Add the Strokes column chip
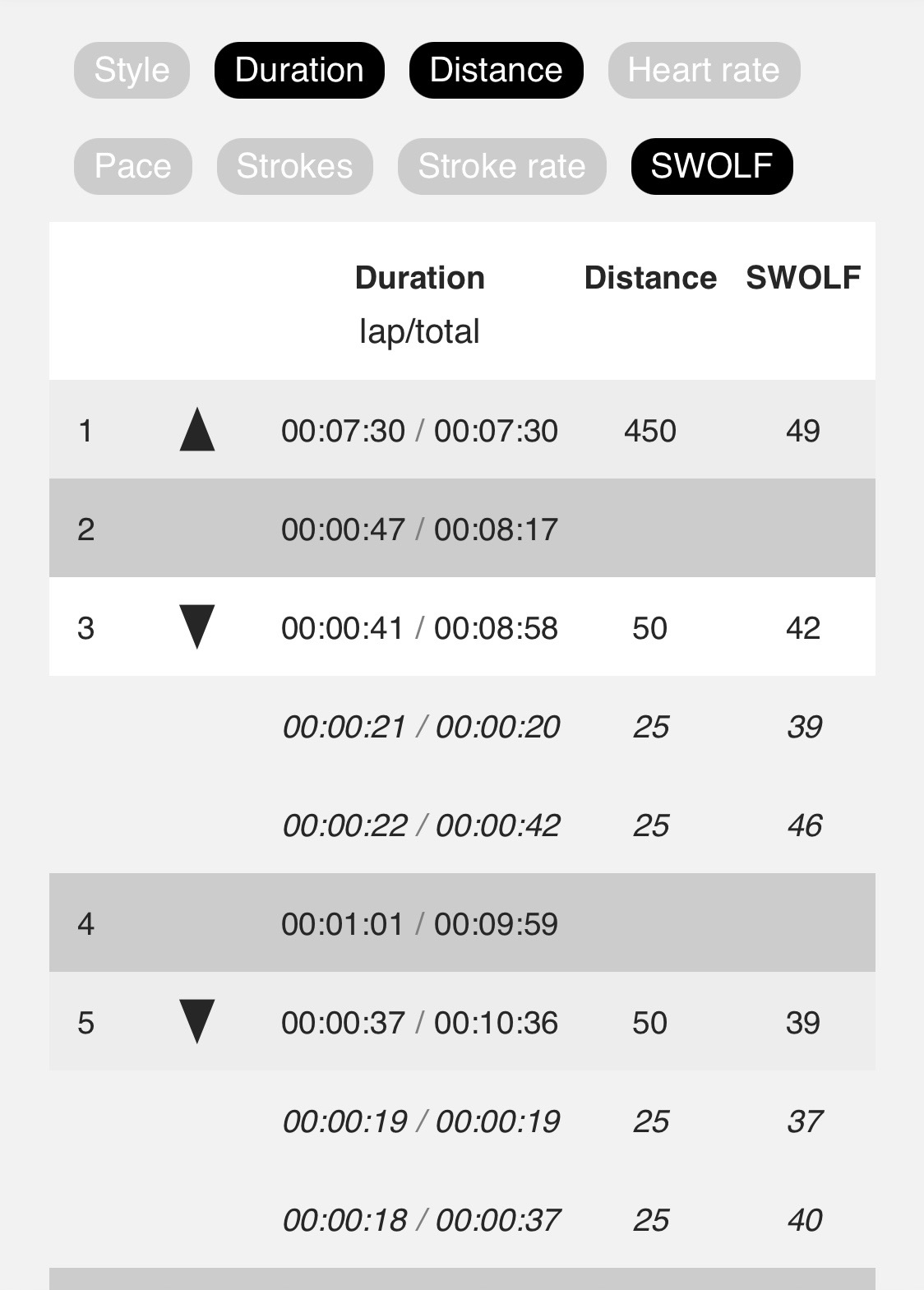Image resolution: width=924 pixels, height=1290 pixels. tap(294, 167)
